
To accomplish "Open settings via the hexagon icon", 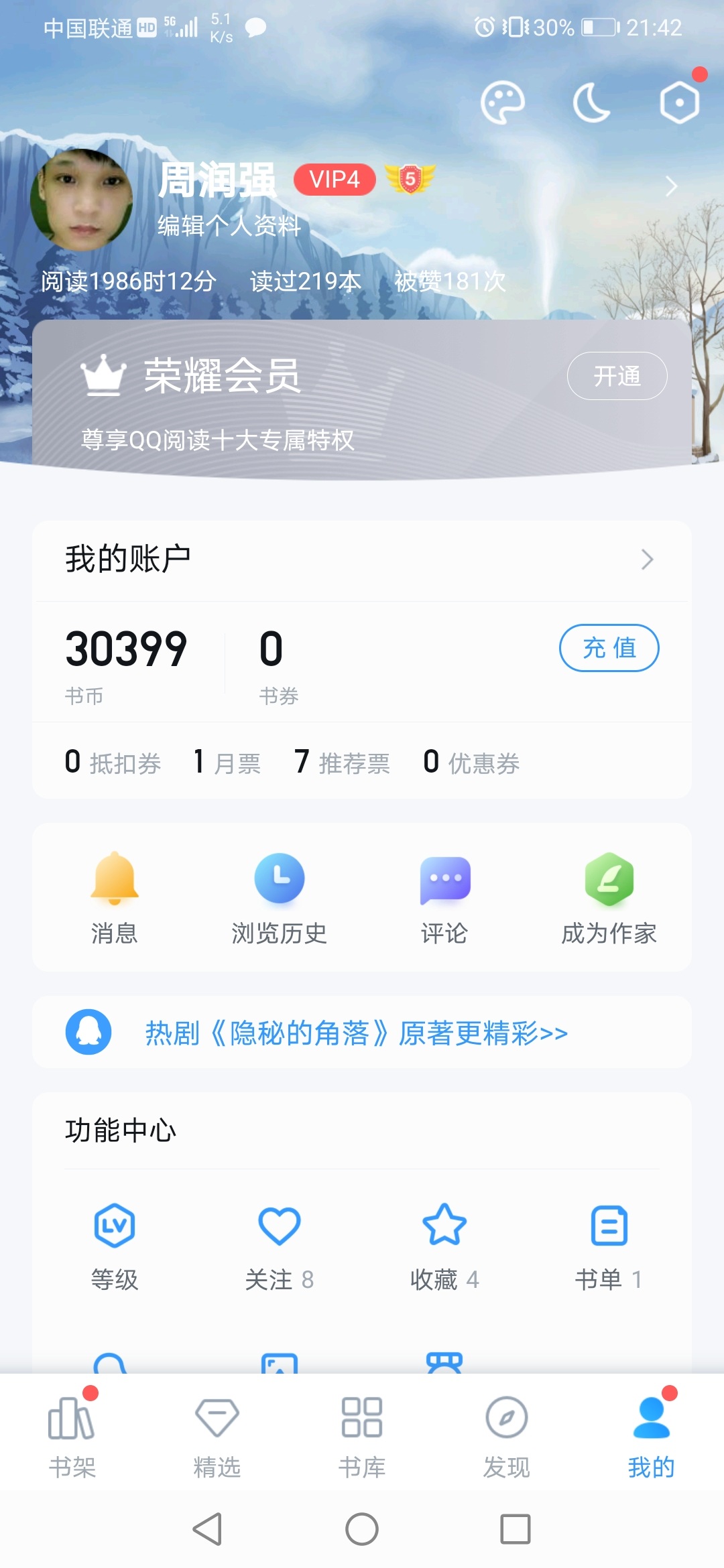I will [x=679, y=103].
